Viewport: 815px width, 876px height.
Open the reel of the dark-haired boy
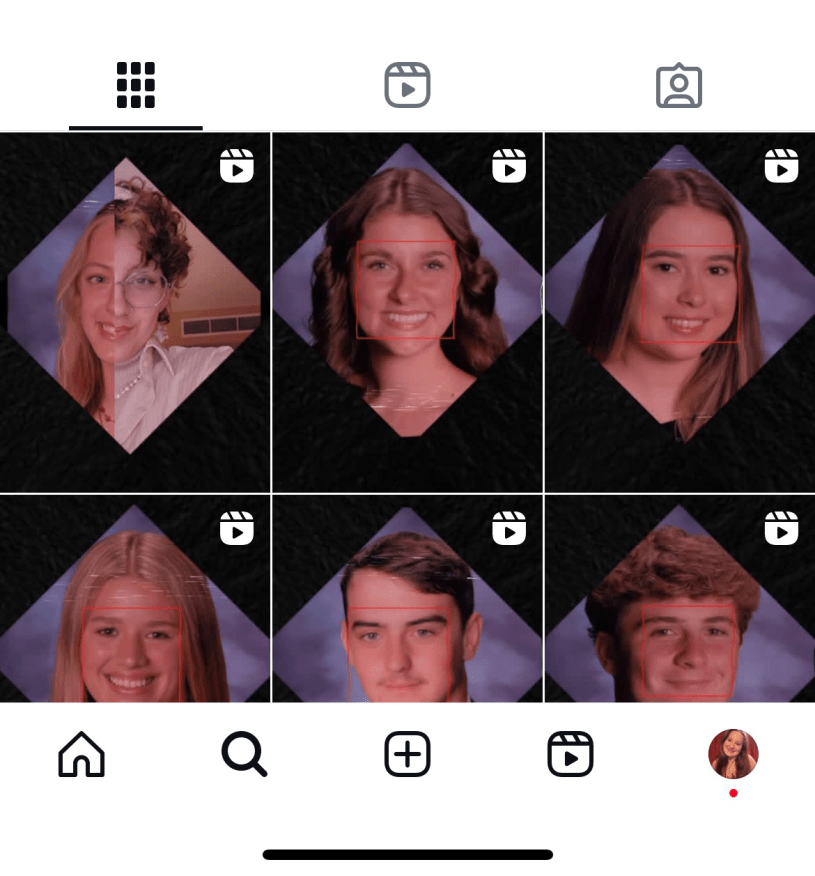407,600
